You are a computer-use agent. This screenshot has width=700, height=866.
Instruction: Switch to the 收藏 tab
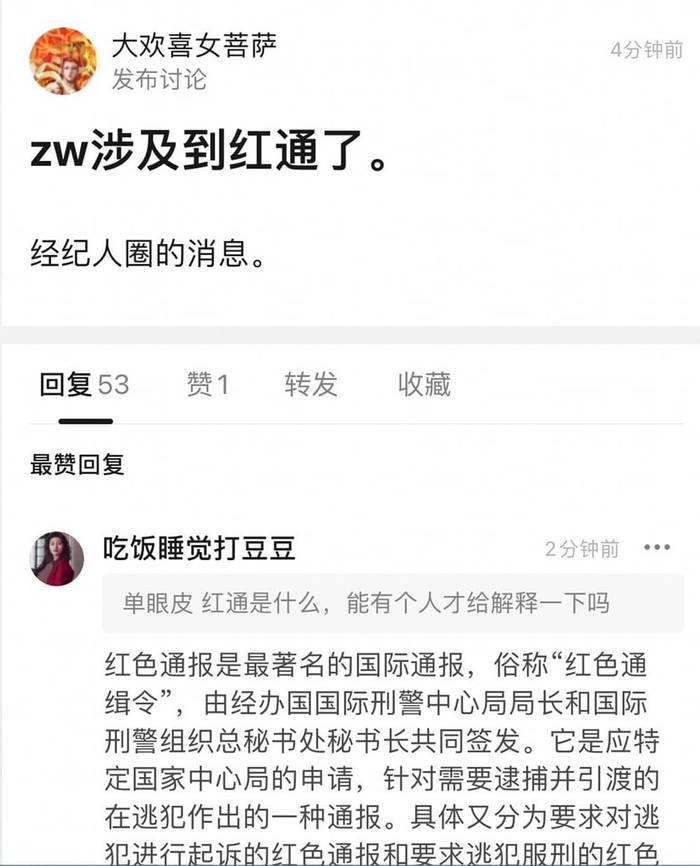[424, 384]
